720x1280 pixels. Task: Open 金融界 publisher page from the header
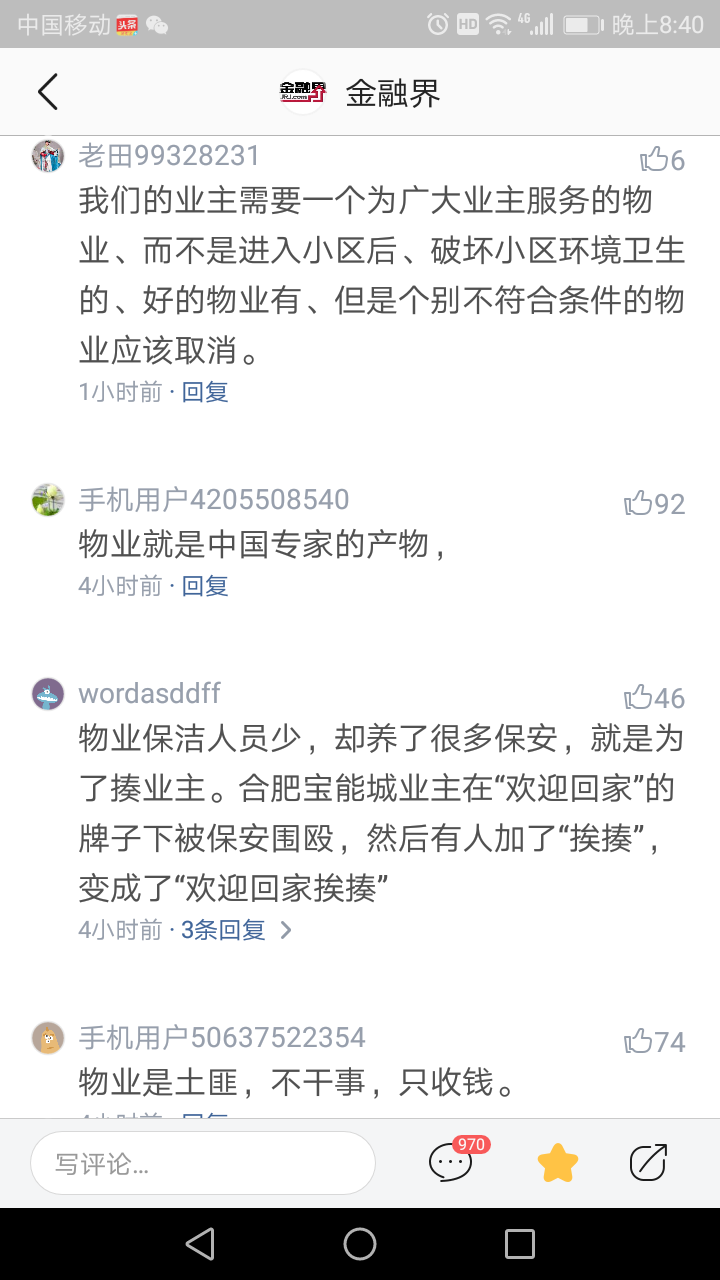(360, 93)
